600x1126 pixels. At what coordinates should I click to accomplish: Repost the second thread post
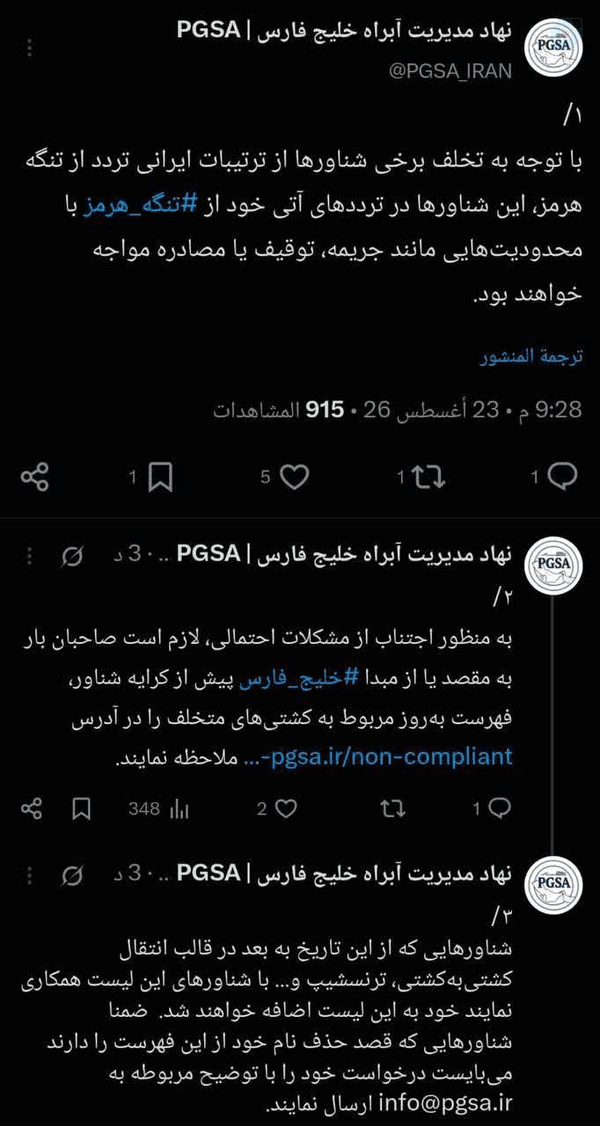click(394, 809)
